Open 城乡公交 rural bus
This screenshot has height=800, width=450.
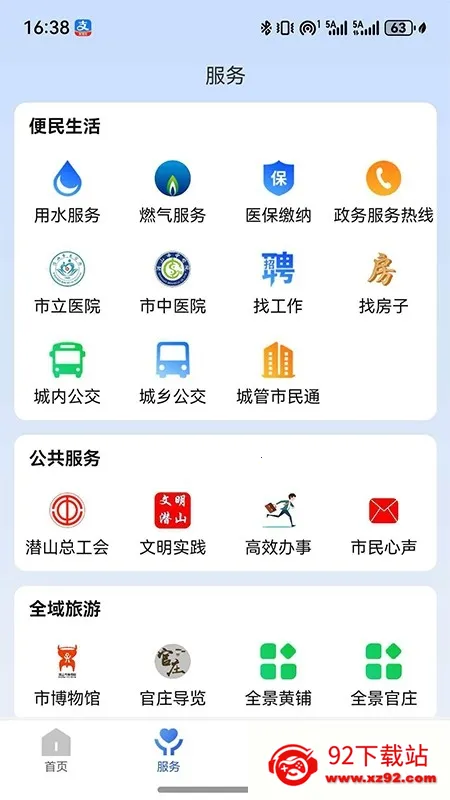click(172, 373)
